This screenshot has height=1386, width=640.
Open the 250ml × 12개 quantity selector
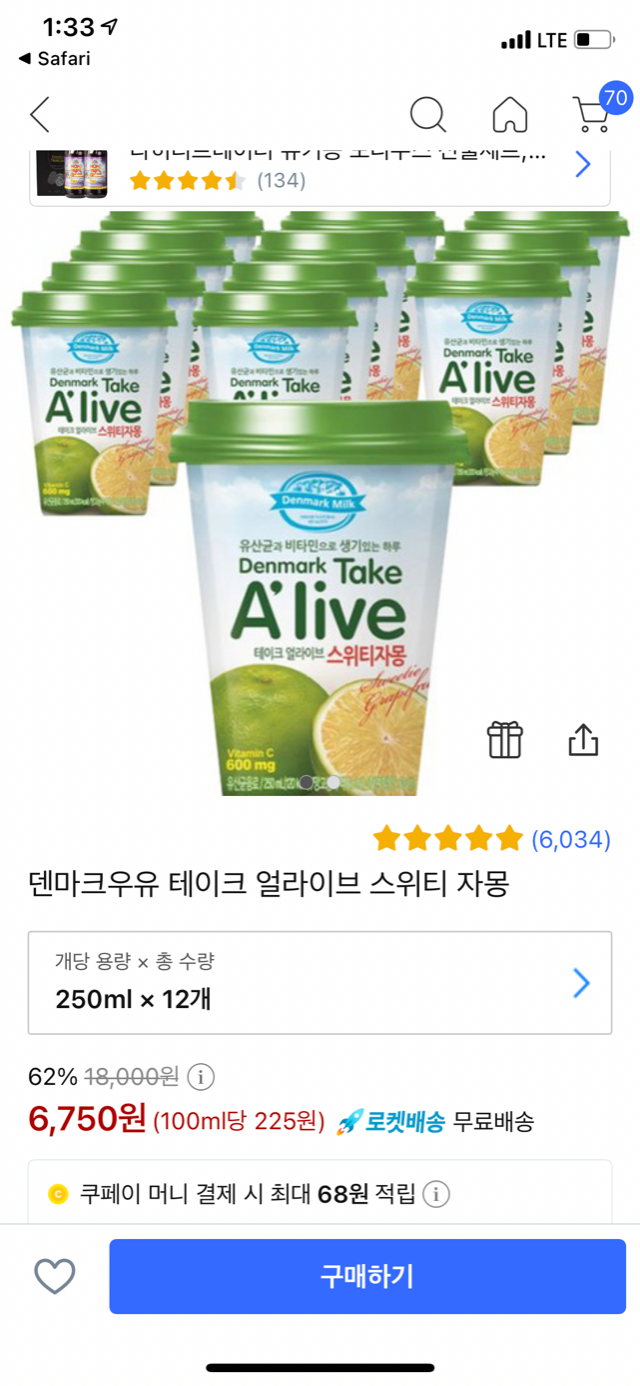click(x=320, y=982)
